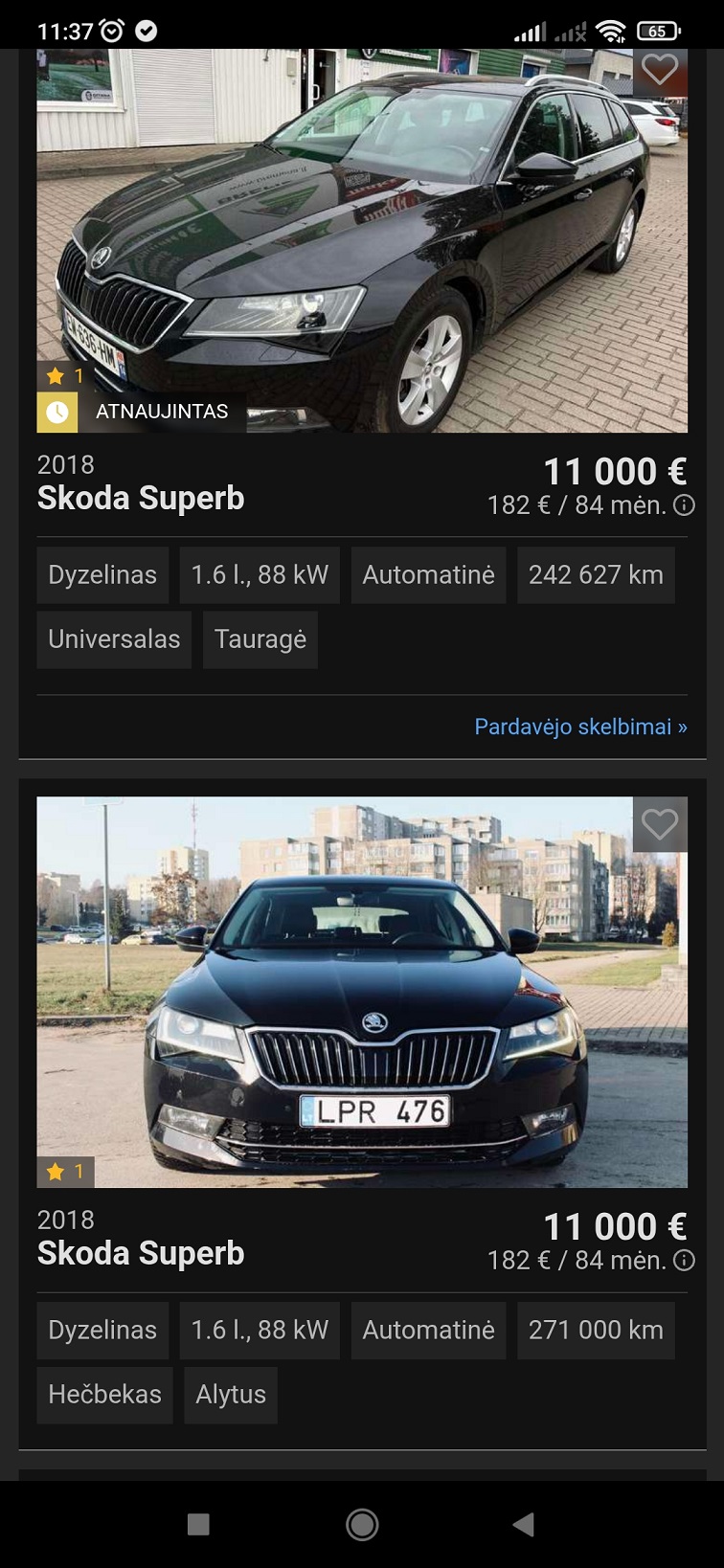The image size is (724, 1568).
Task: Favorite the Skoda Superb from Tauragė
Action: (659, 70)
